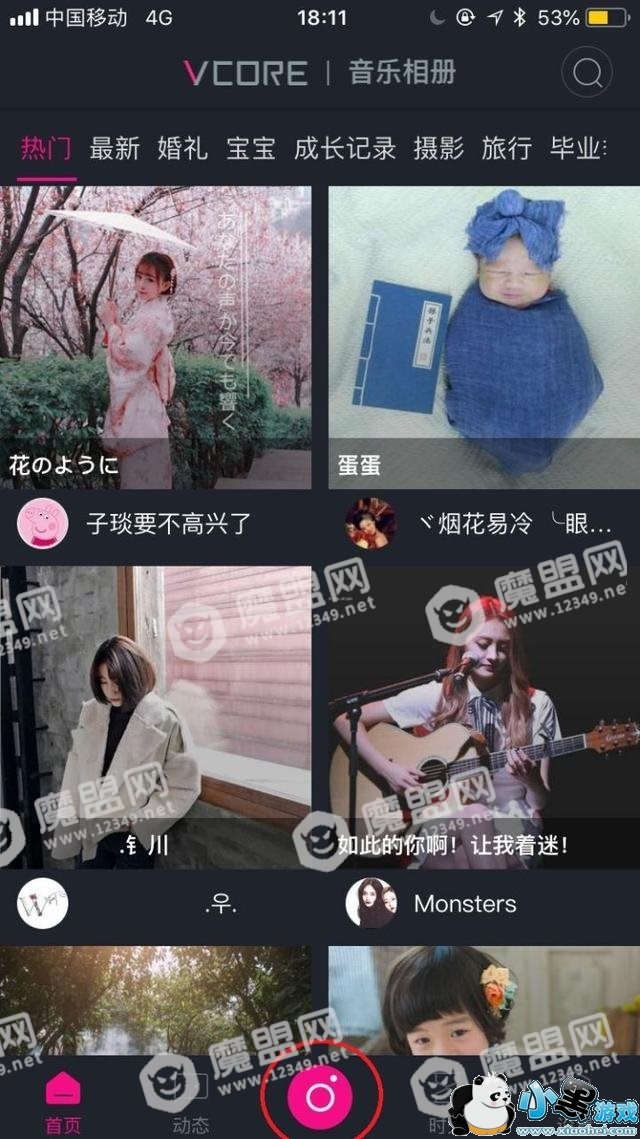Viewport: 640px width, 1139px height.
Task: Select the 摄影 tab
Action: (439, 149)
